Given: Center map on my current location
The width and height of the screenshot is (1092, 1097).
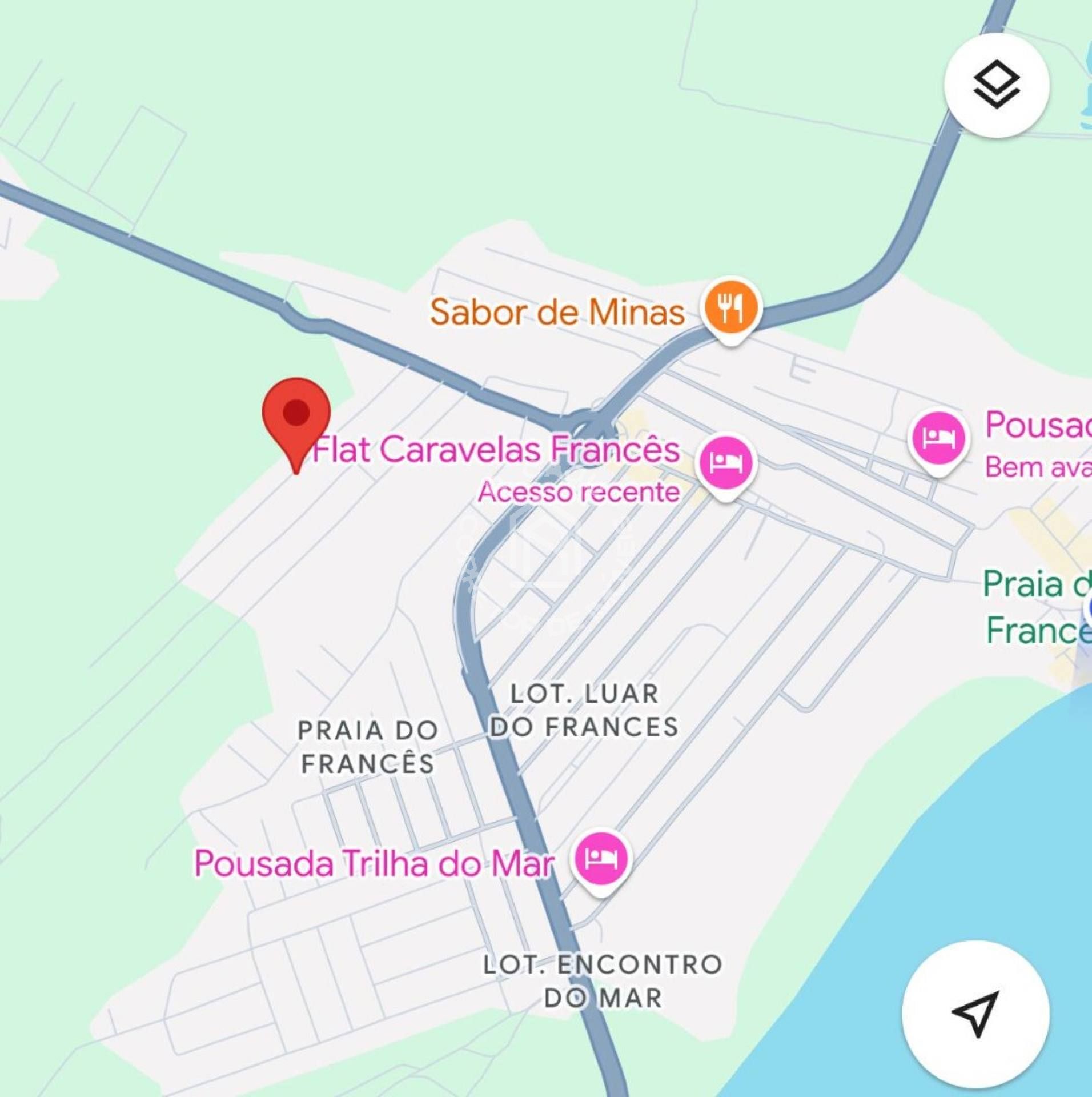Looking at the screenshot, I should point(975,1012).
